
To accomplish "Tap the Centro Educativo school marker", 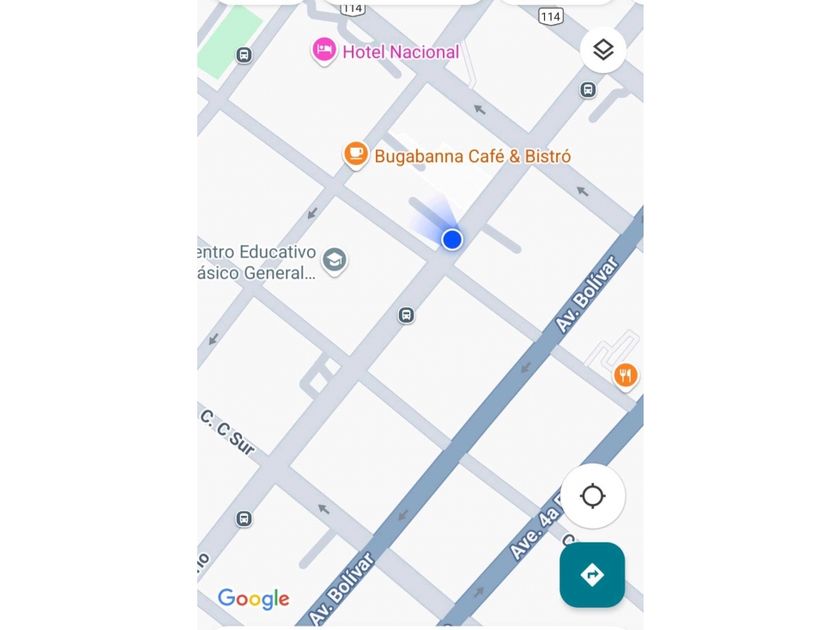I will coord(334,261).
